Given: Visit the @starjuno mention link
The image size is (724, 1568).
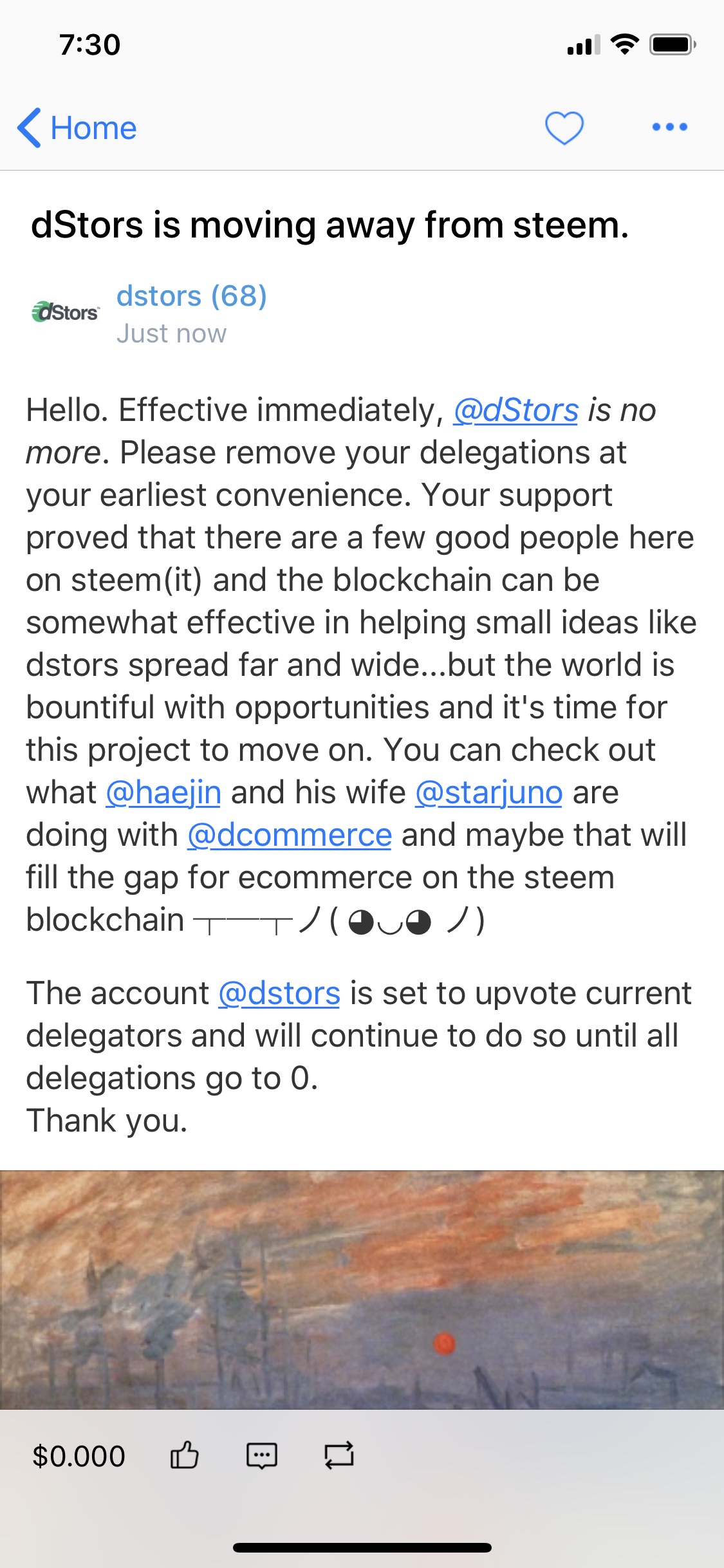Looking at the screenshot, I should tap(488, 792).
